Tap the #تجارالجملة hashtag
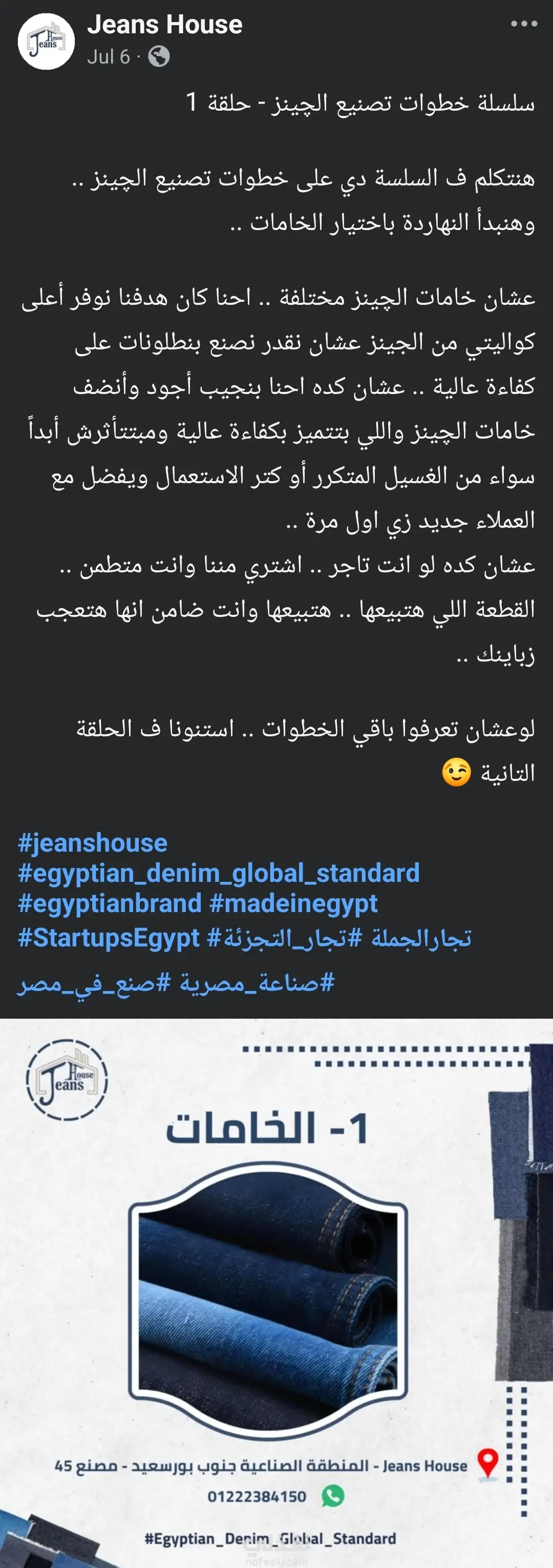This screenshot has height=1568, width=553. [420, 938]
